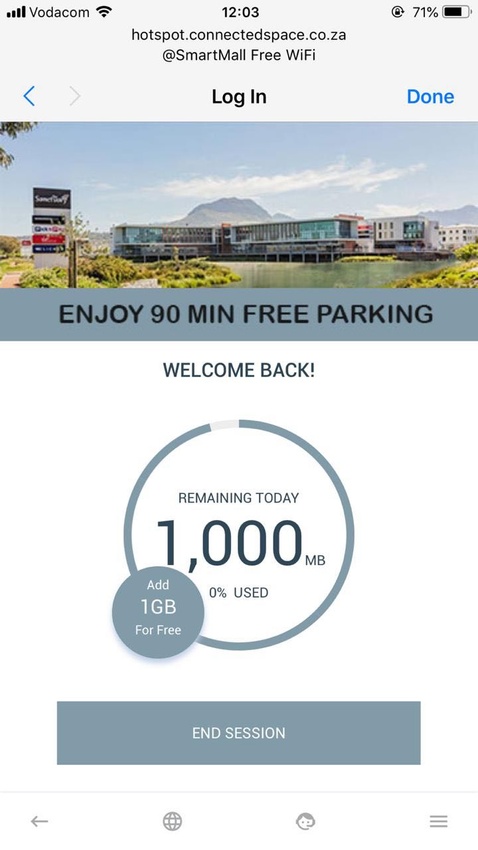Tap Done to close login page
This screenshot has width=478, height=850.
tap(430, 96)
